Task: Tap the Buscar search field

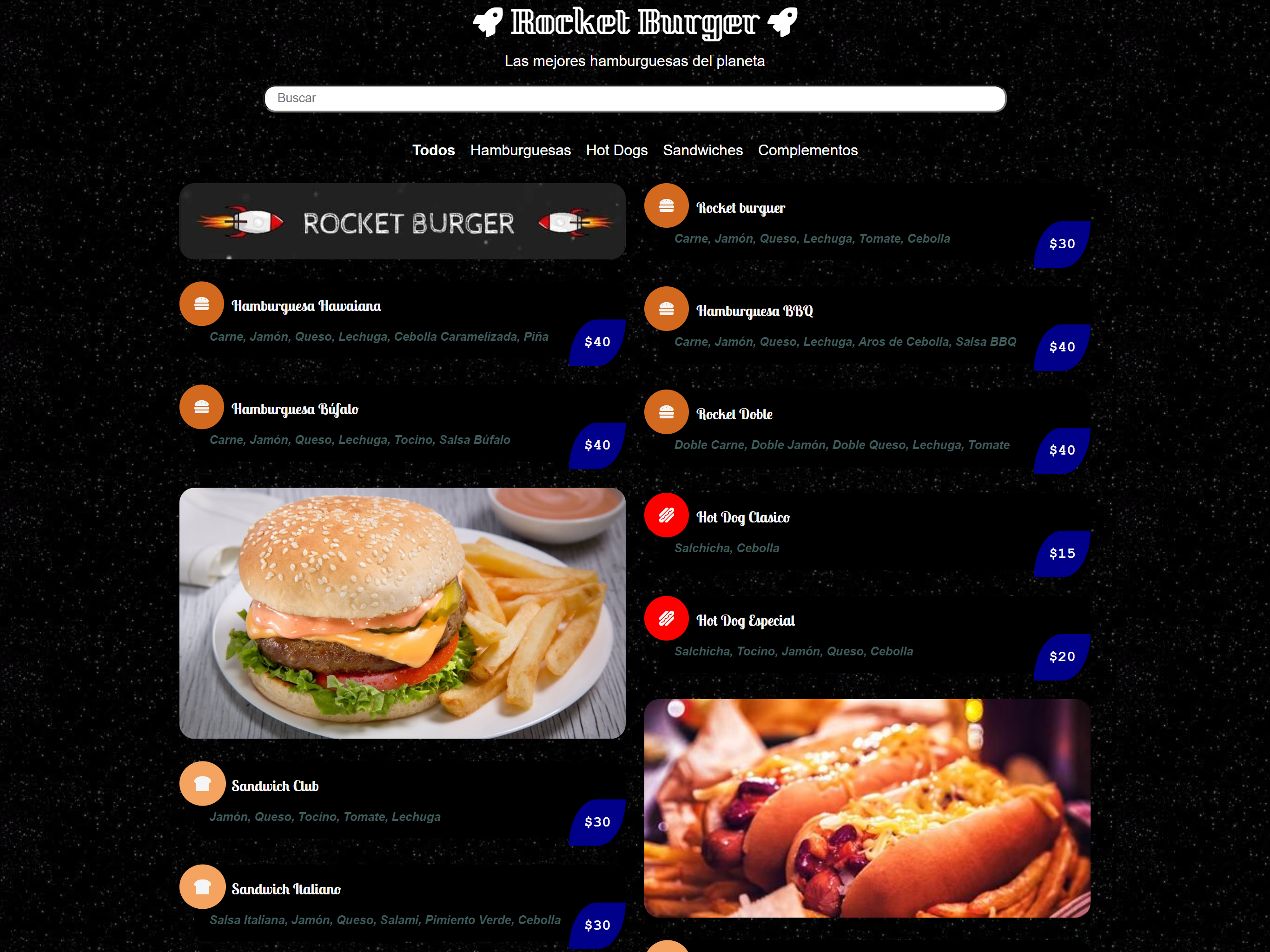Action: pyautogui.click(x=635, y=98)
